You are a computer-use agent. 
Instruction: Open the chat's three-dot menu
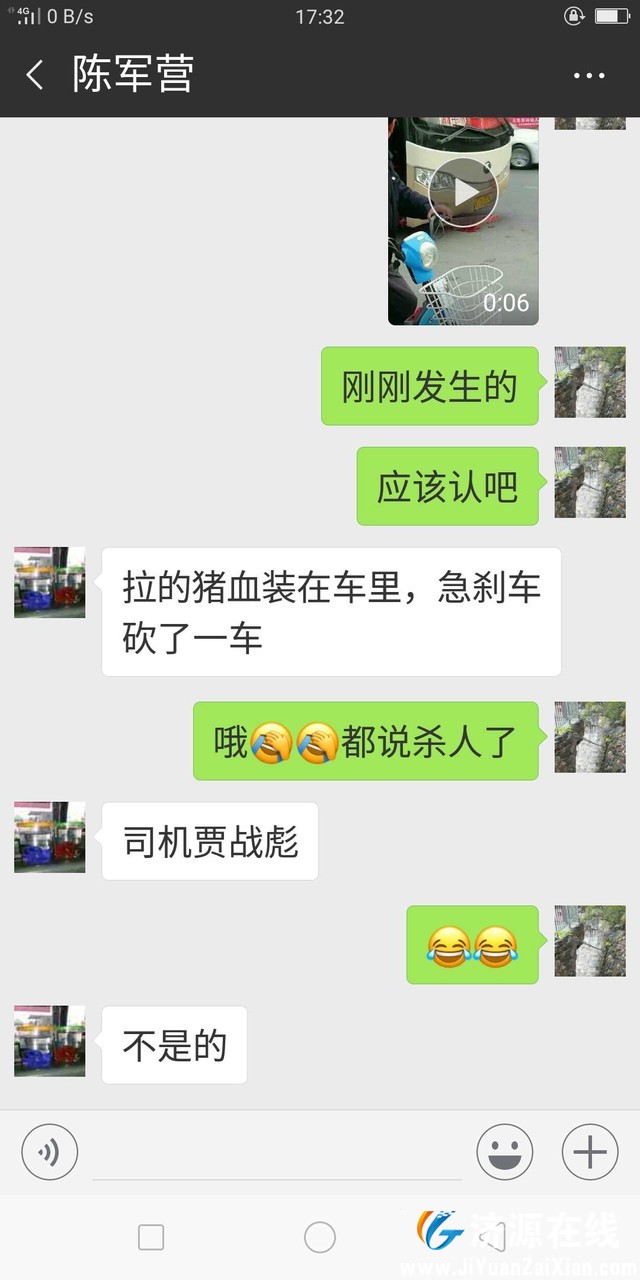tap(589, 76)
